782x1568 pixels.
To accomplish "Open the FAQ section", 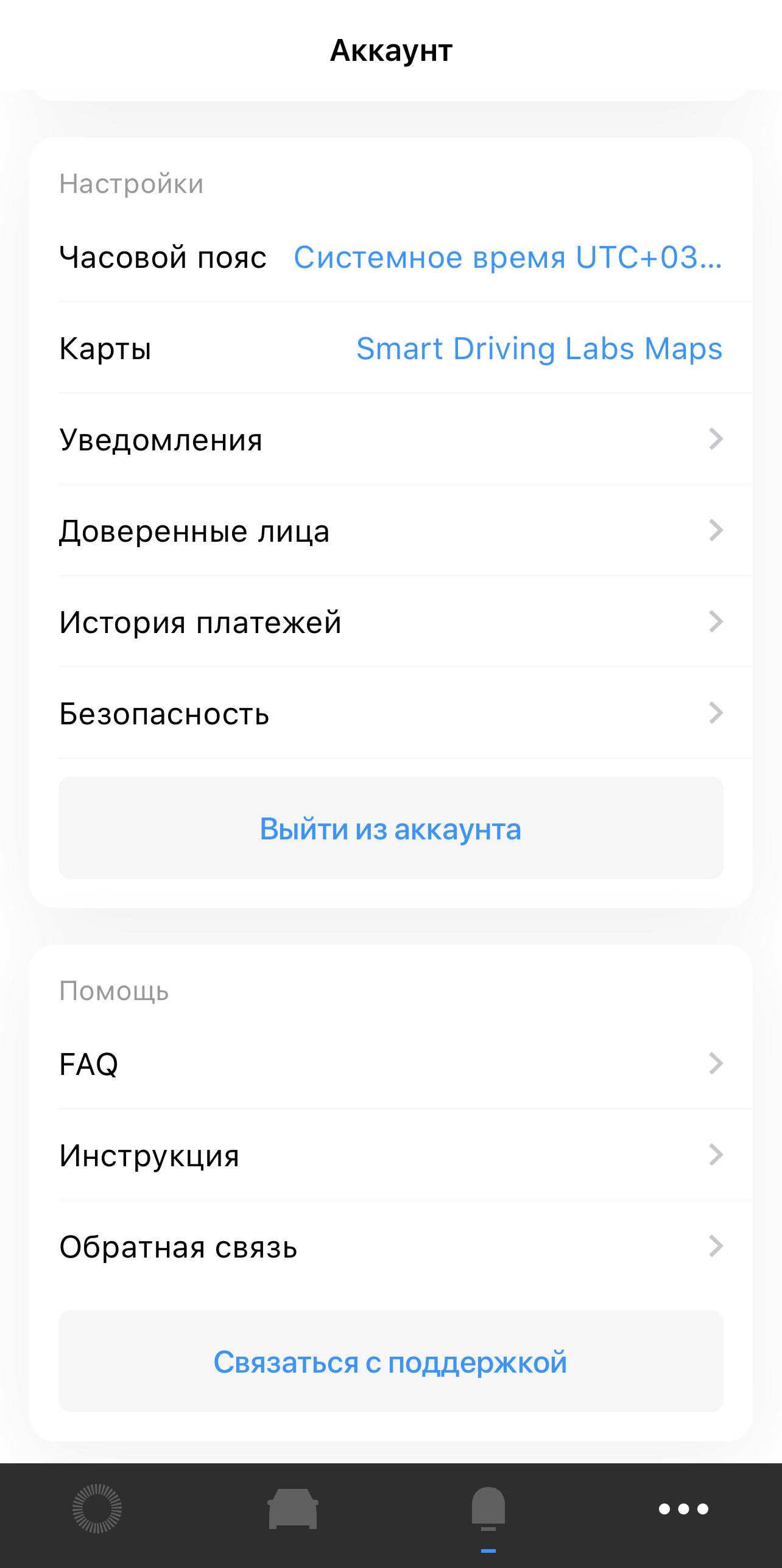I will 390,1064.
